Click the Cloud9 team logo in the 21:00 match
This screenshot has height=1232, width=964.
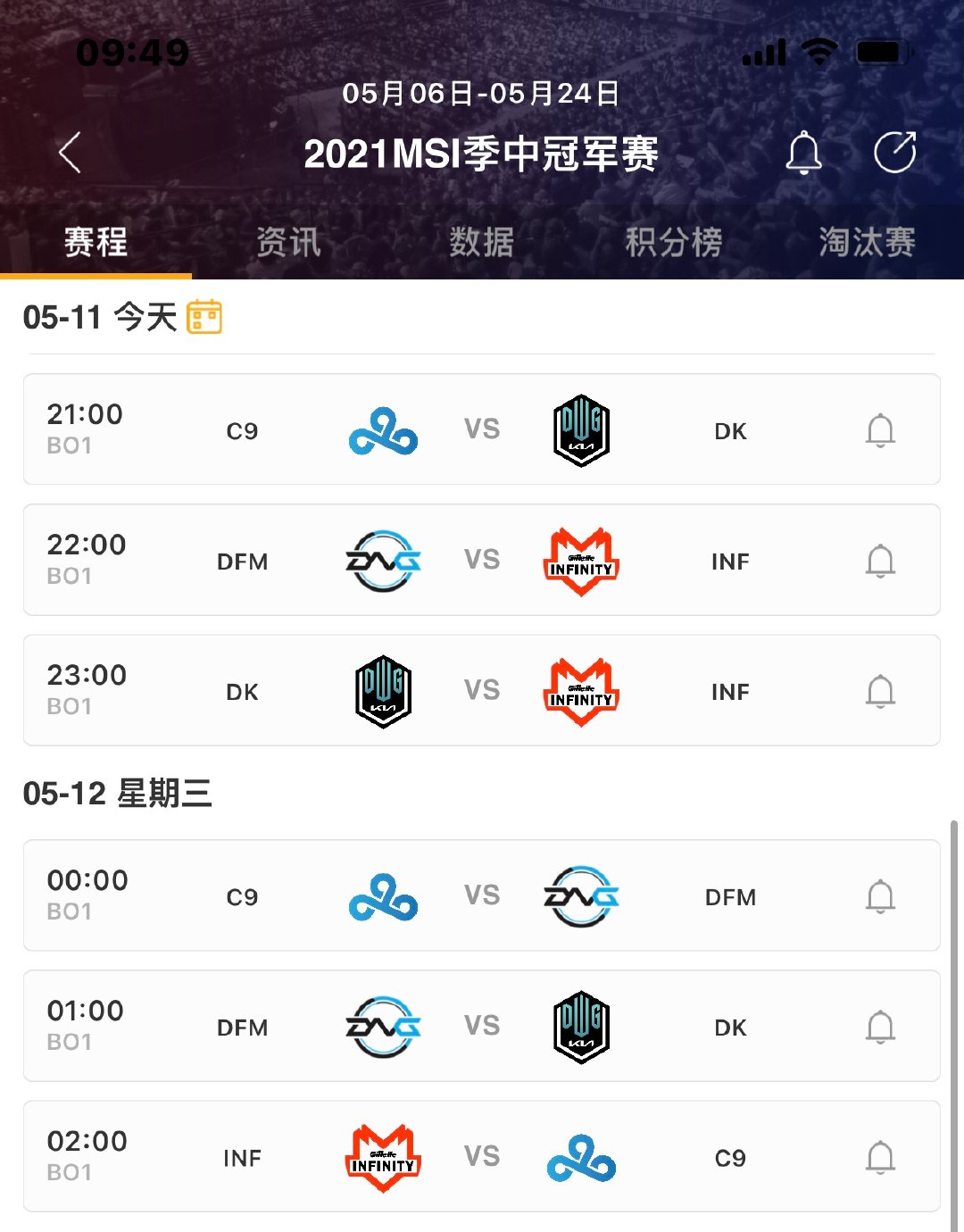point(383,429)
